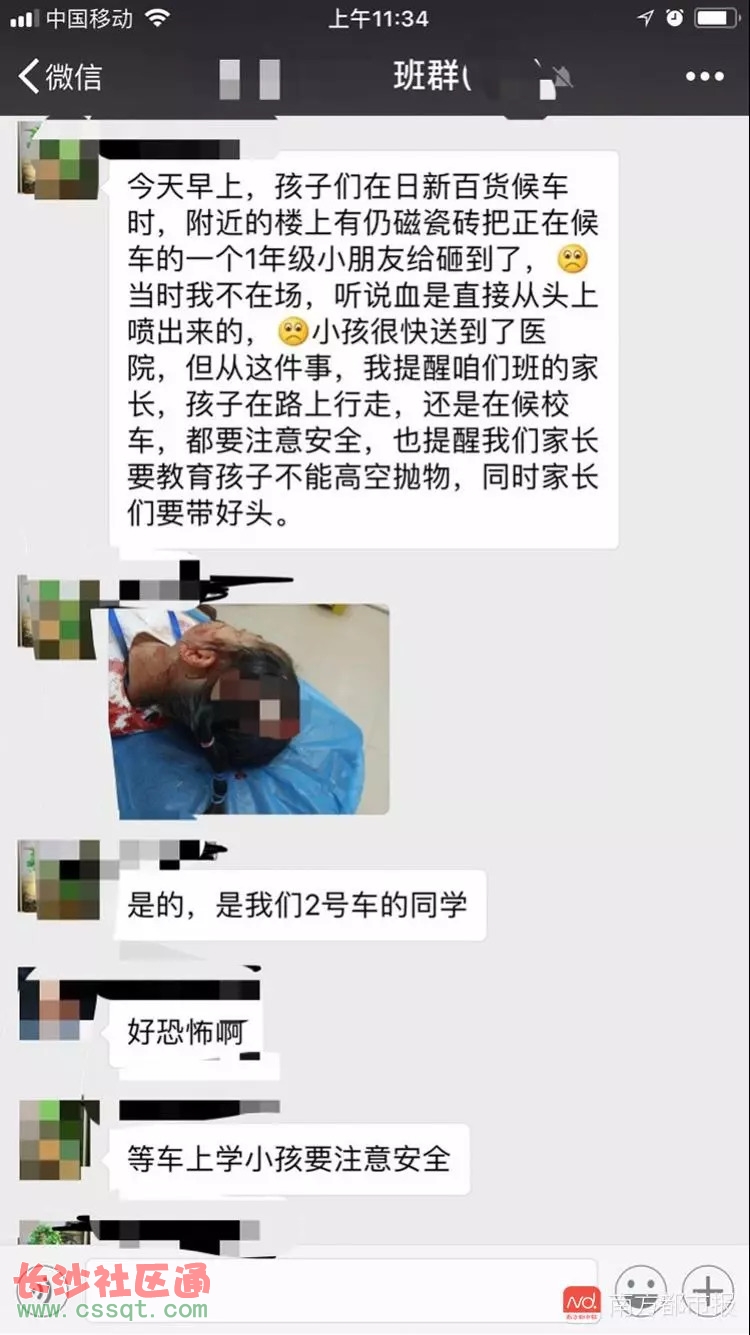Open avatar next to 是的，是我们2号车的同学
The height and width of the screenshot is (1335, 750).
58,879
